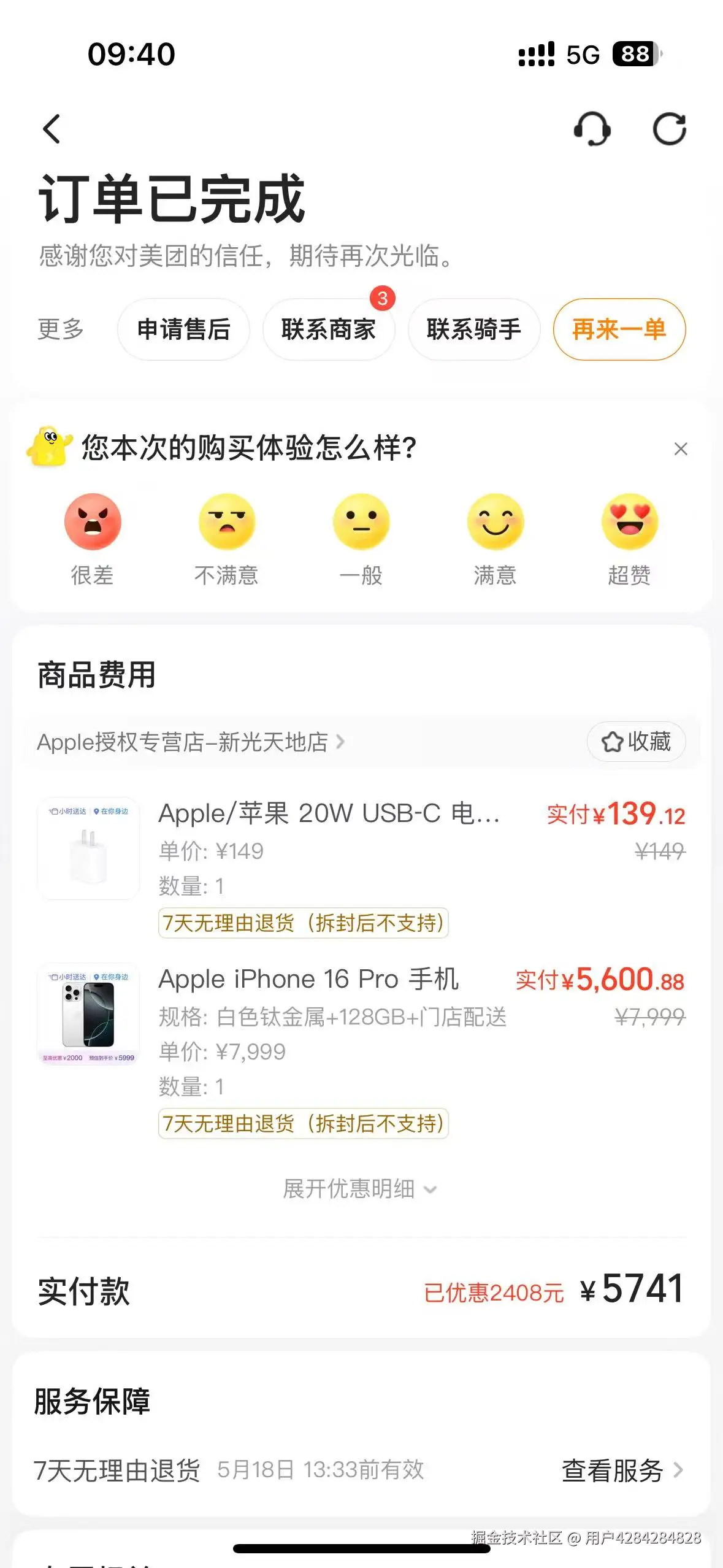Open customer service via headset icon
723x1568 pixels.
click(592, 129)
